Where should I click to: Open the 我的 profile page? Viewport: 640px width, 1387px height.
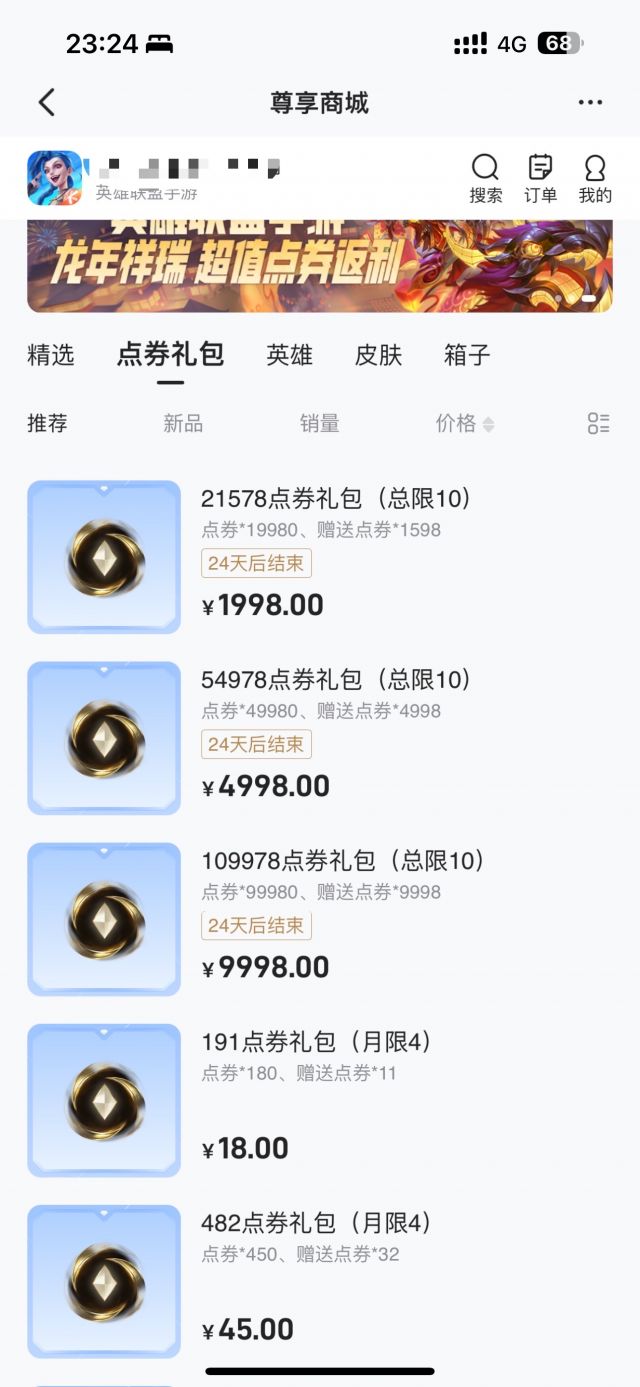[595, 179]
